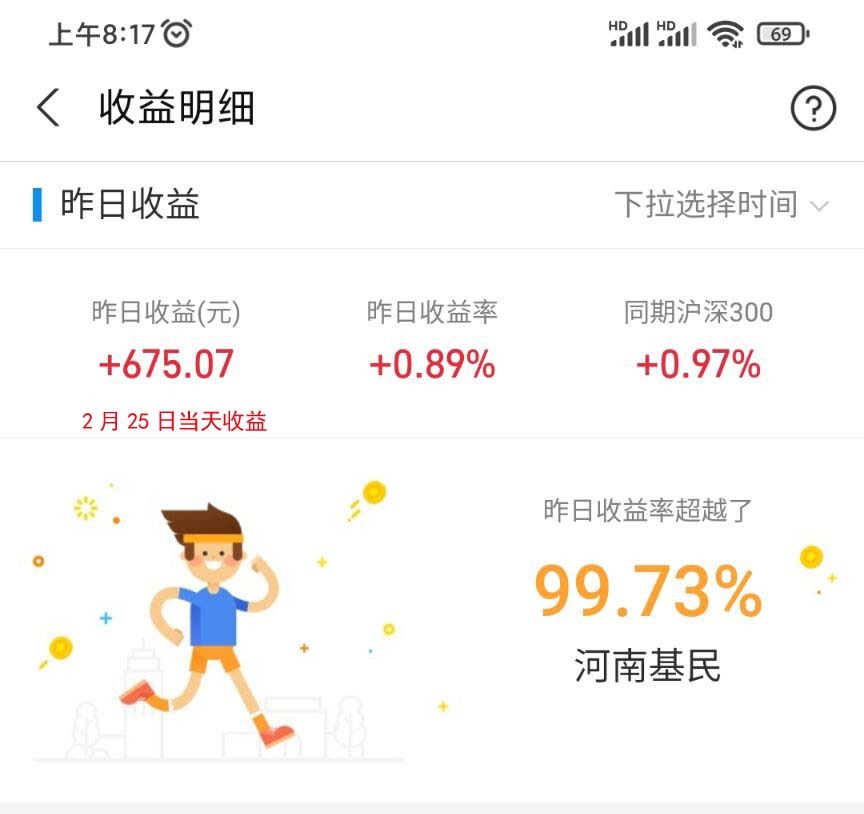Screen dimensions: 864x814
Task: Expand the 下拉选择时间 dropdown
Action: pyautogui.click(x=721, y=205)
